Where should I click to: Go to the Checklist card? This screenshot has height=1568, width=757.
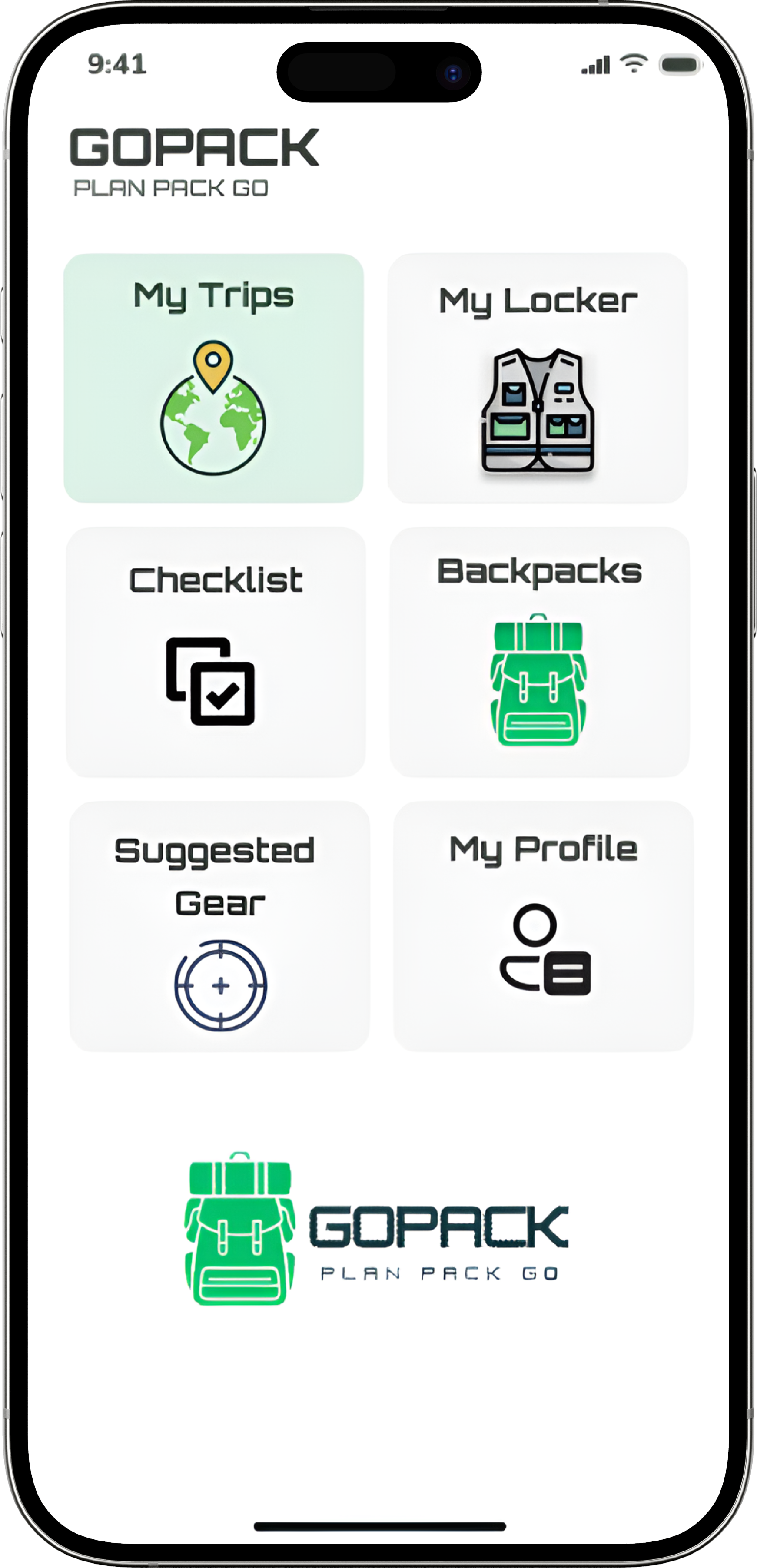coord(216,652)
